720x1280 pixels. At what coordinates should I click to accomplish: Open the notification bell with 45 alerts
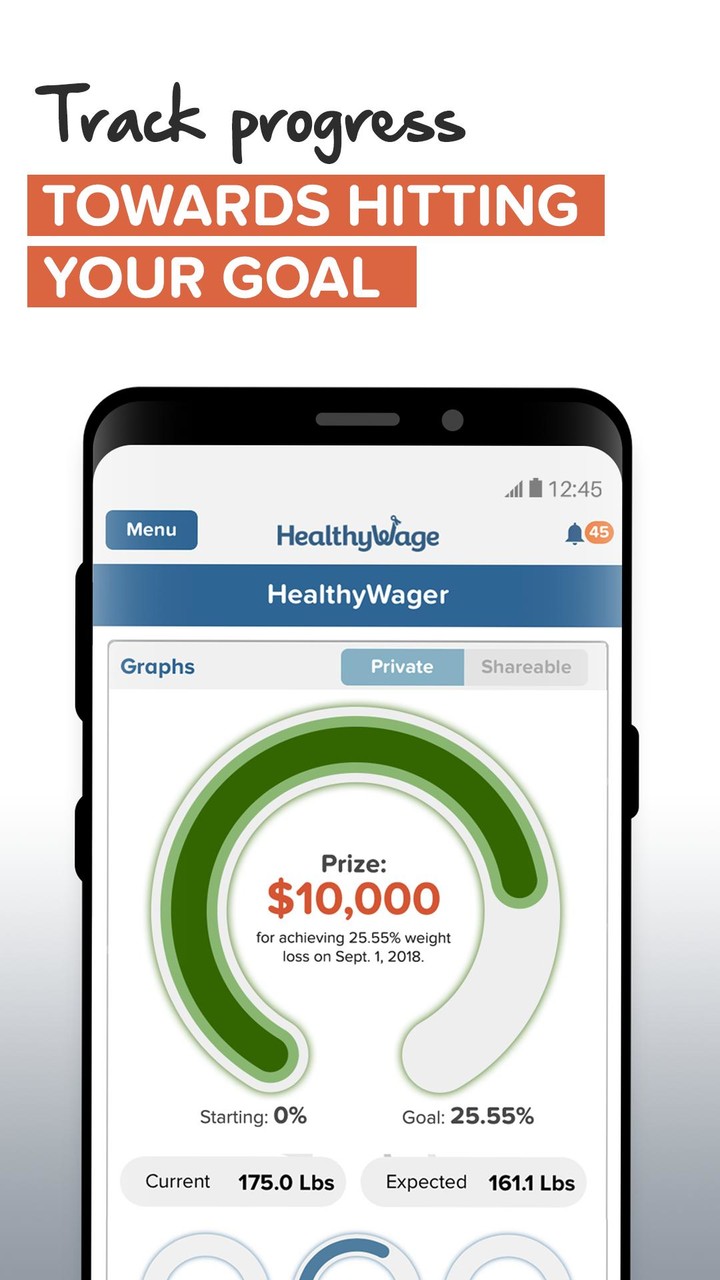point(576,535)
